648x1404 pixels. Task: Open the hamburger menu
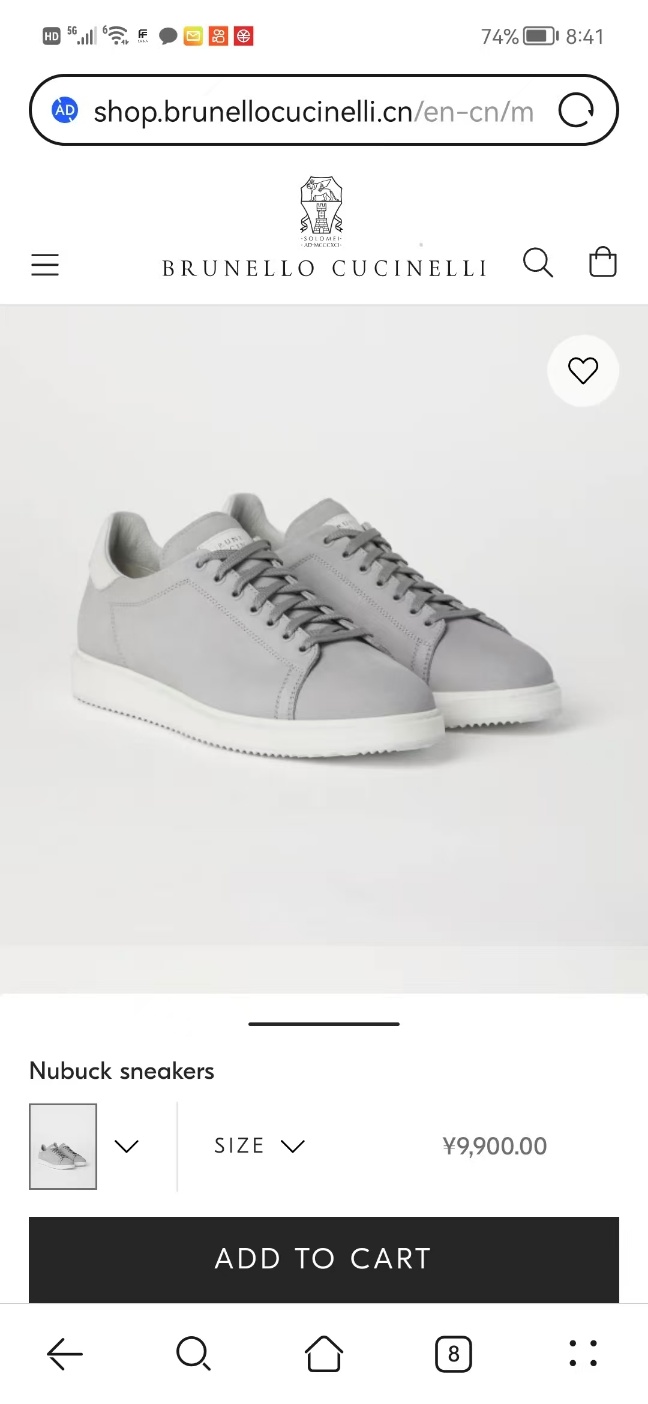[x=45, y=265]
